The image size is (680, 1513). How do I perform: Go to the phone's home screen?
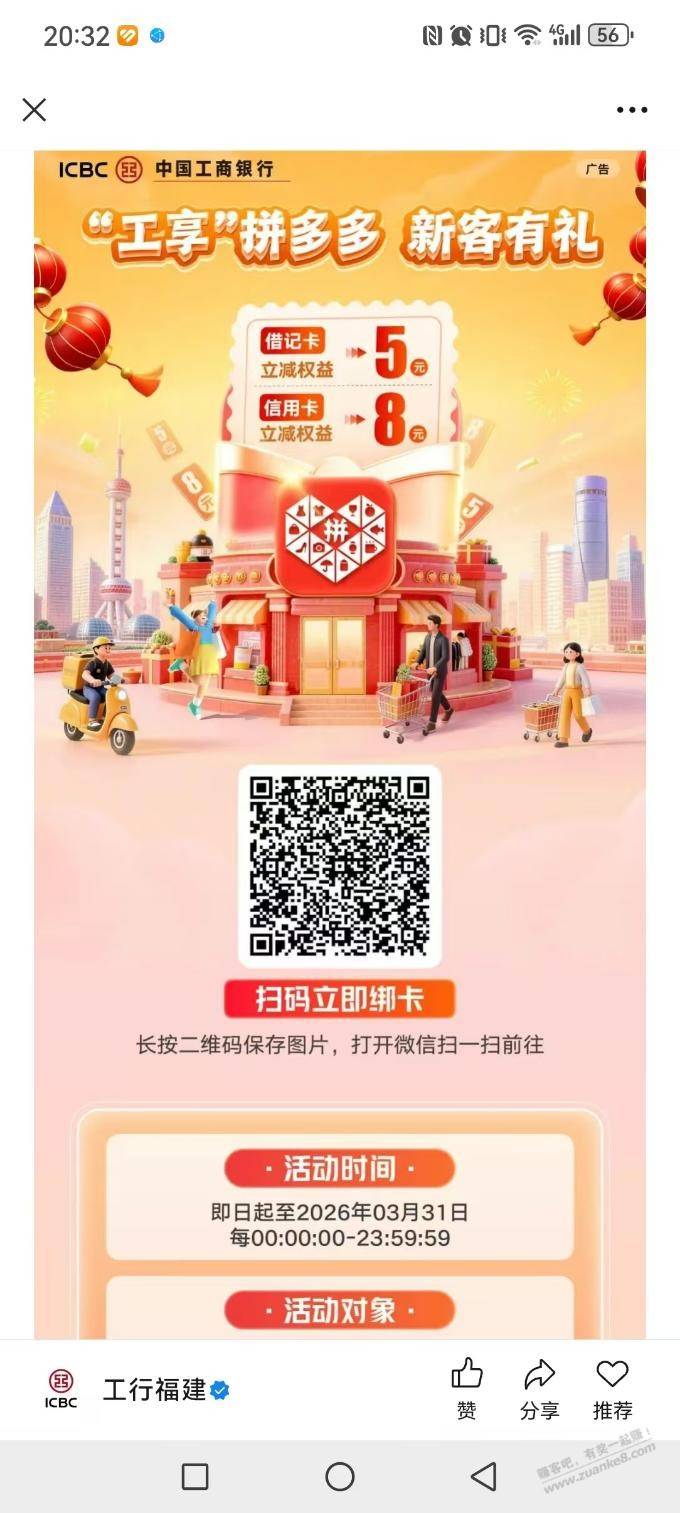tap(340, 1476)
